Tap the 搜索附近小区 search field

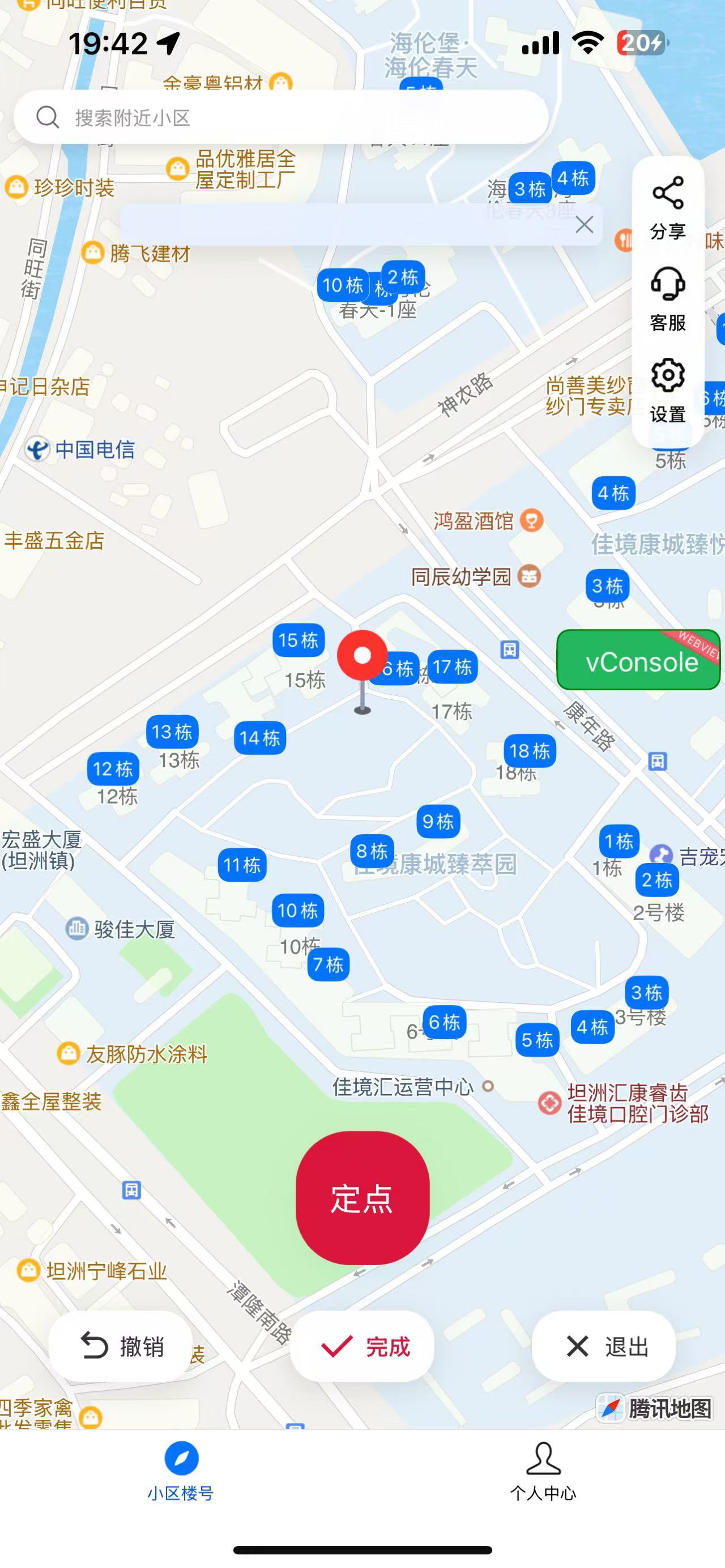(280, 117)
